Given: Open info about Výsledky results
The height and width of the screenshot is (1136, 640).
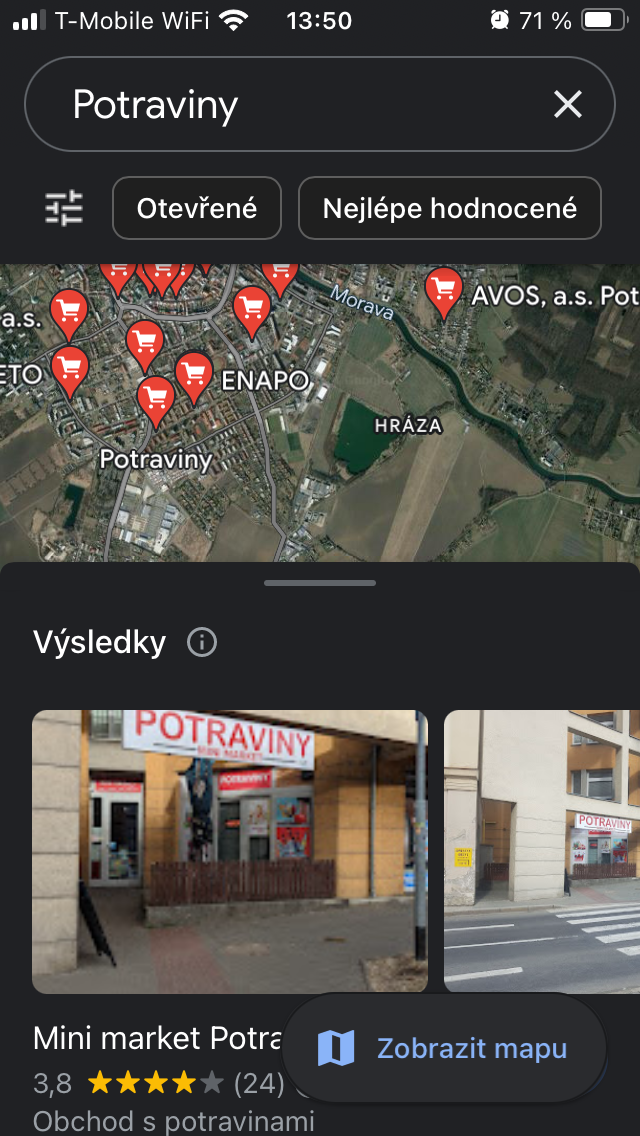Looking at the screenshot, I should click(x=202, y=642).
